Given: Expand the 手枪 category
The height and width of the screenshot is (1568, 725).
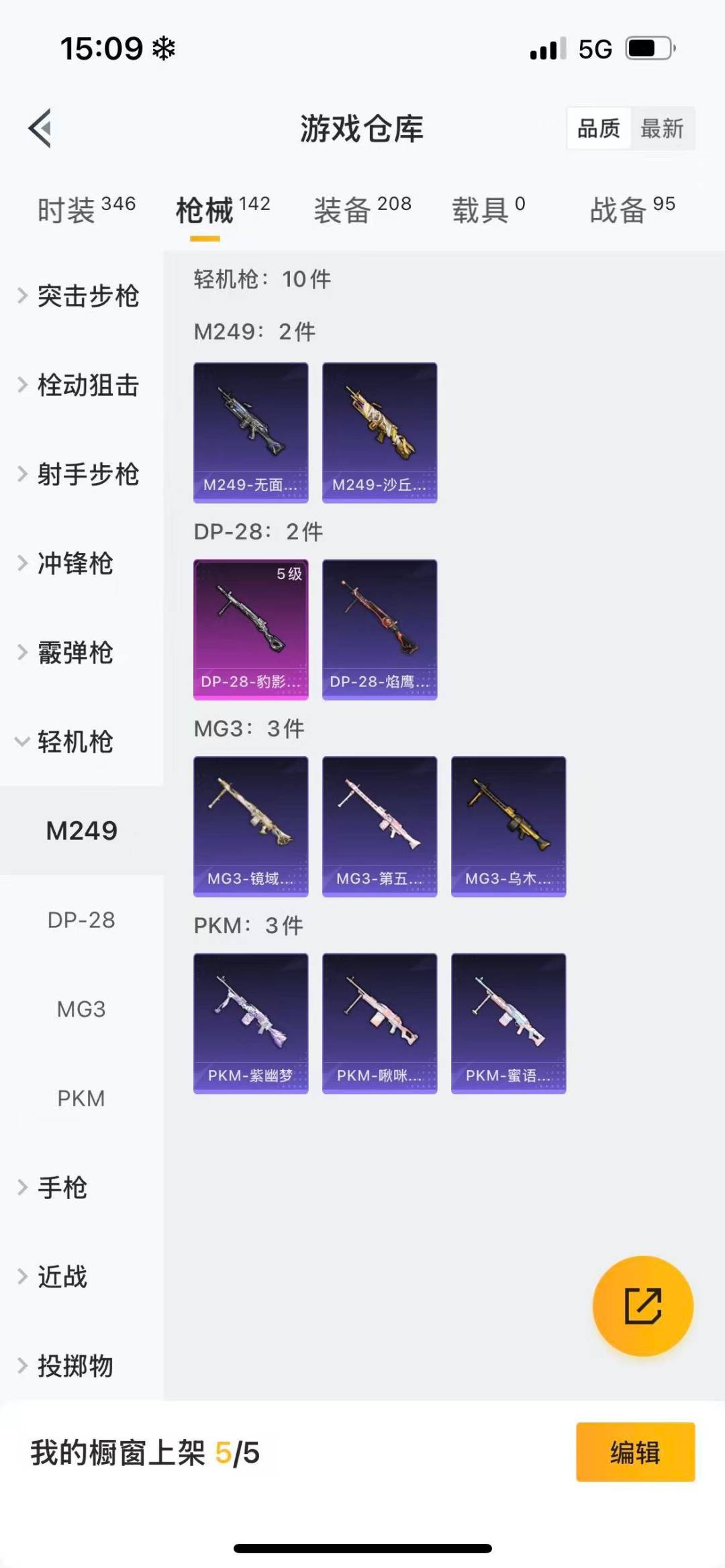Looking at the screenshot, I should 64,1188.
